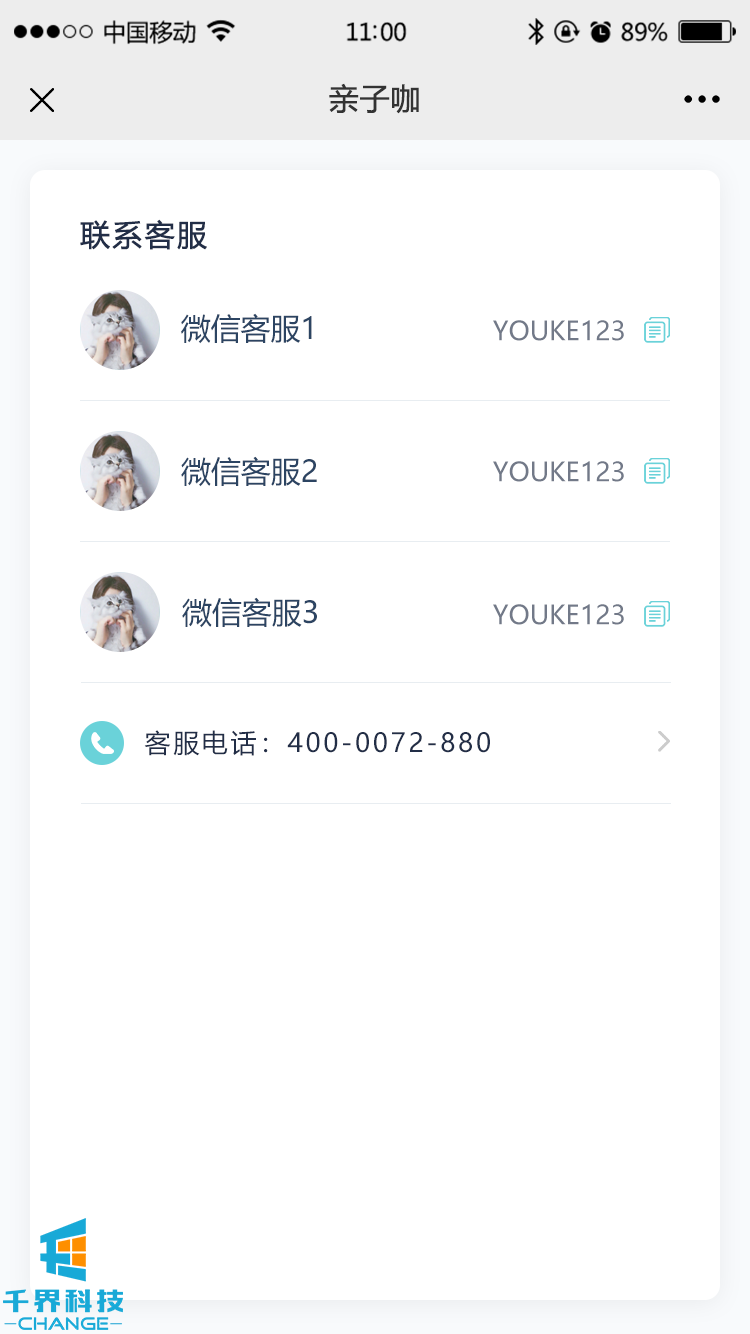The height and width of the screenshot is (1334, 750).
Task: Open the three-dot overflow menu
Action: point(702,100)
